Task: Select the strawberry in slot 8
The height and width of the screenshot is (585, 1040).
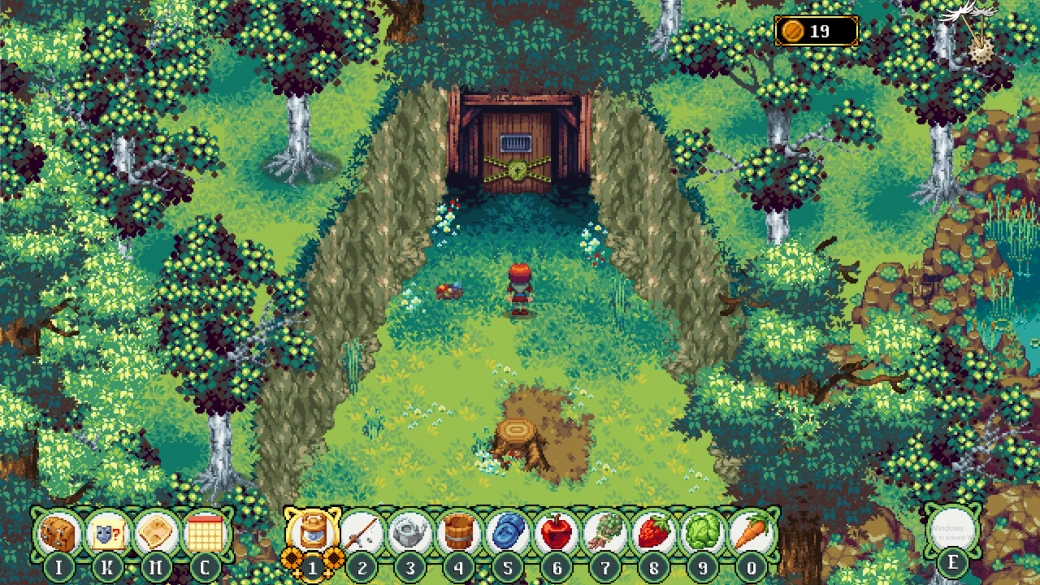Action: [x=655, y=534]
